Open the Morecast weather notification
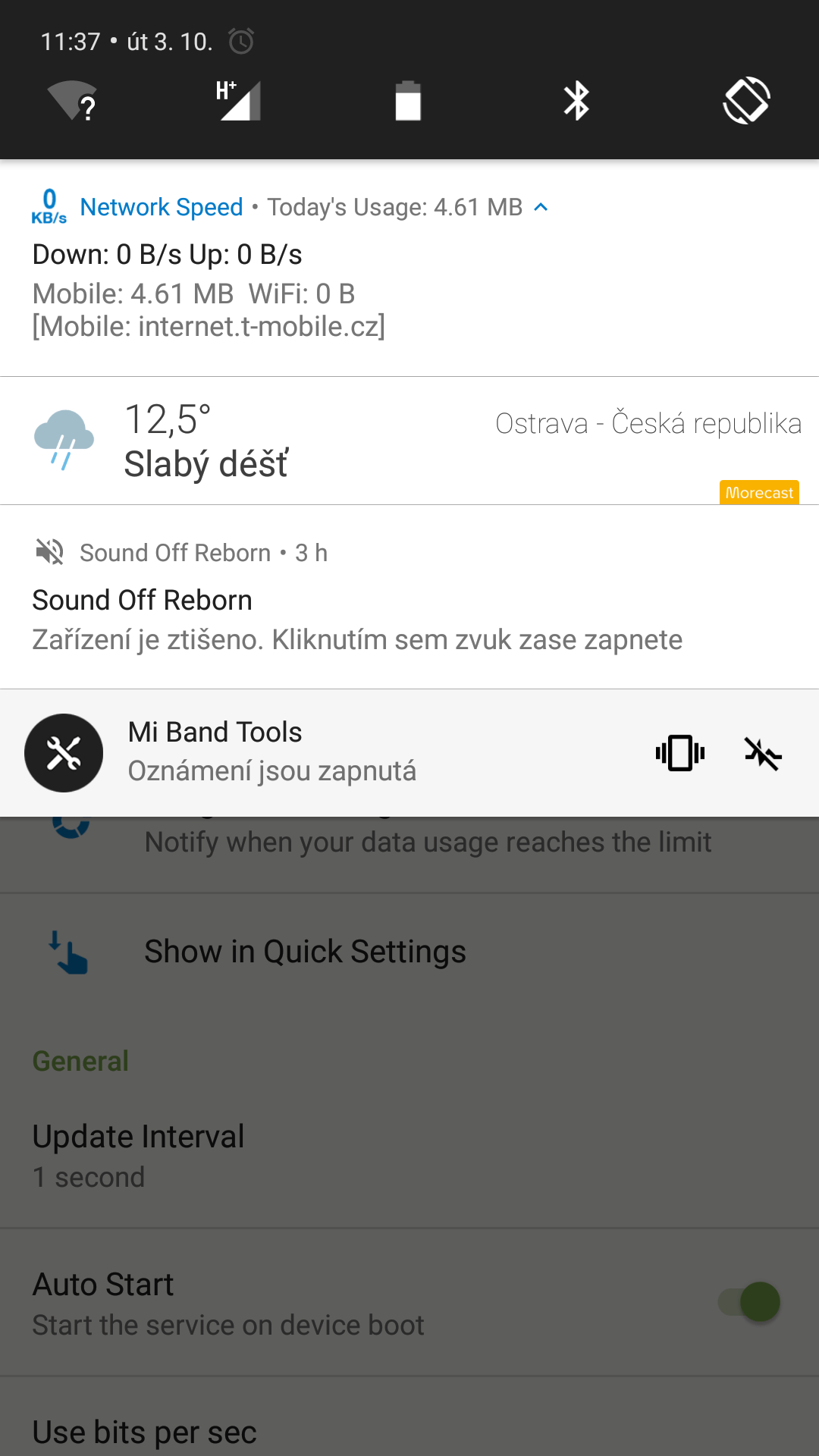 [409, 441]
